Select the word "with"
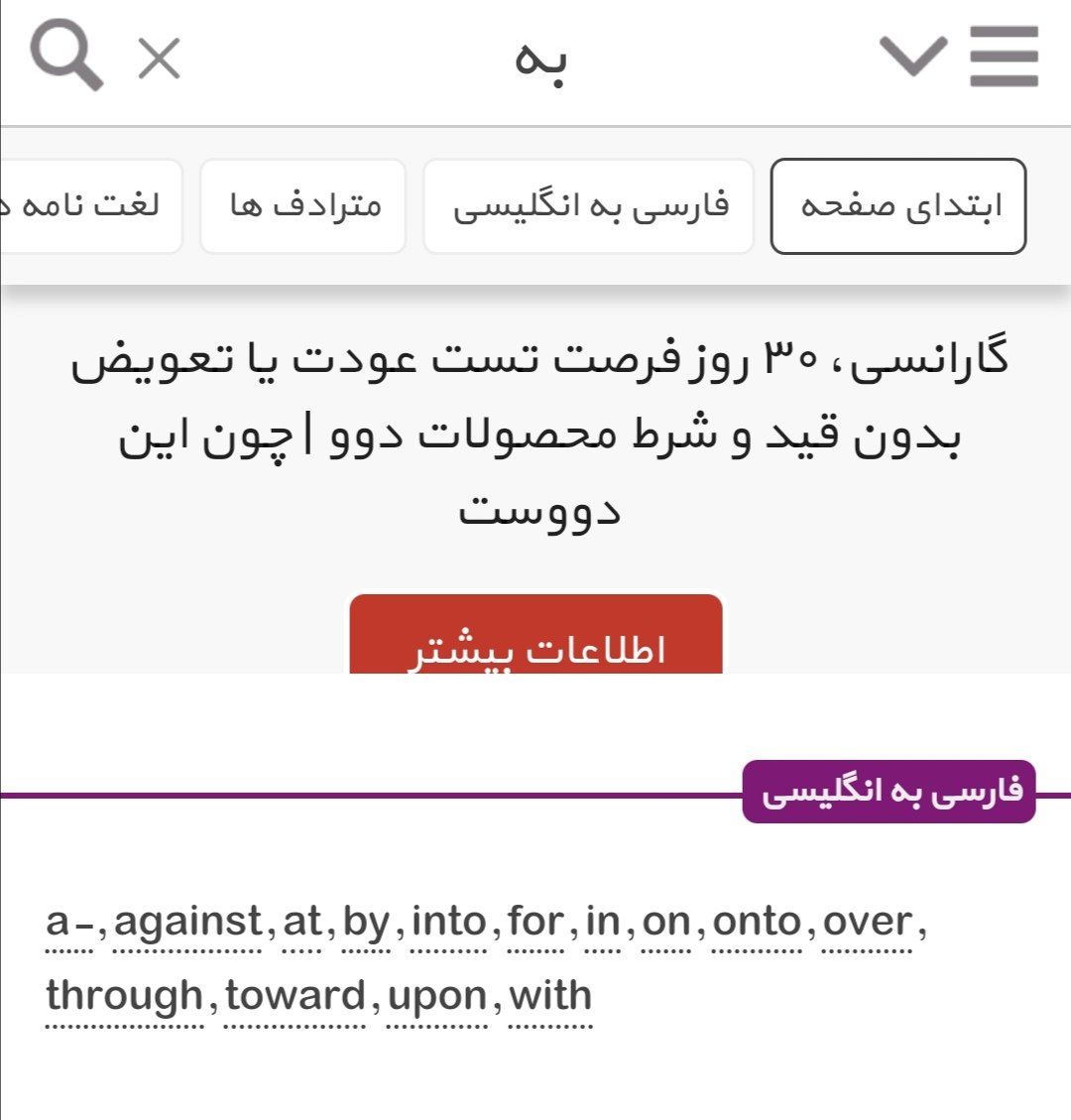This screenshot has width=1071, height=1120. point(550,996)
